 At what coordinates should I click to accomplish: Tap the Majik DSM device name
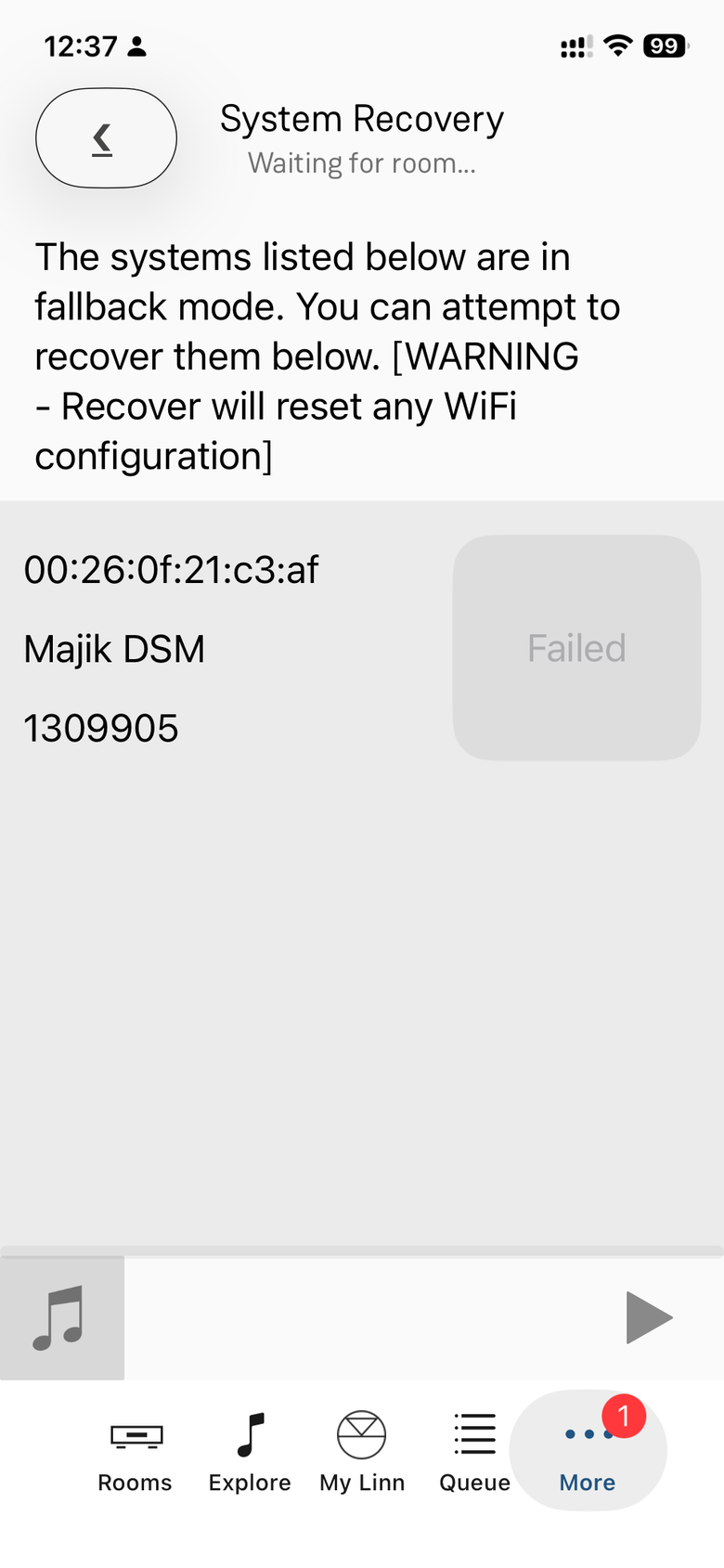pyautogui.click(x=114, y=648)
